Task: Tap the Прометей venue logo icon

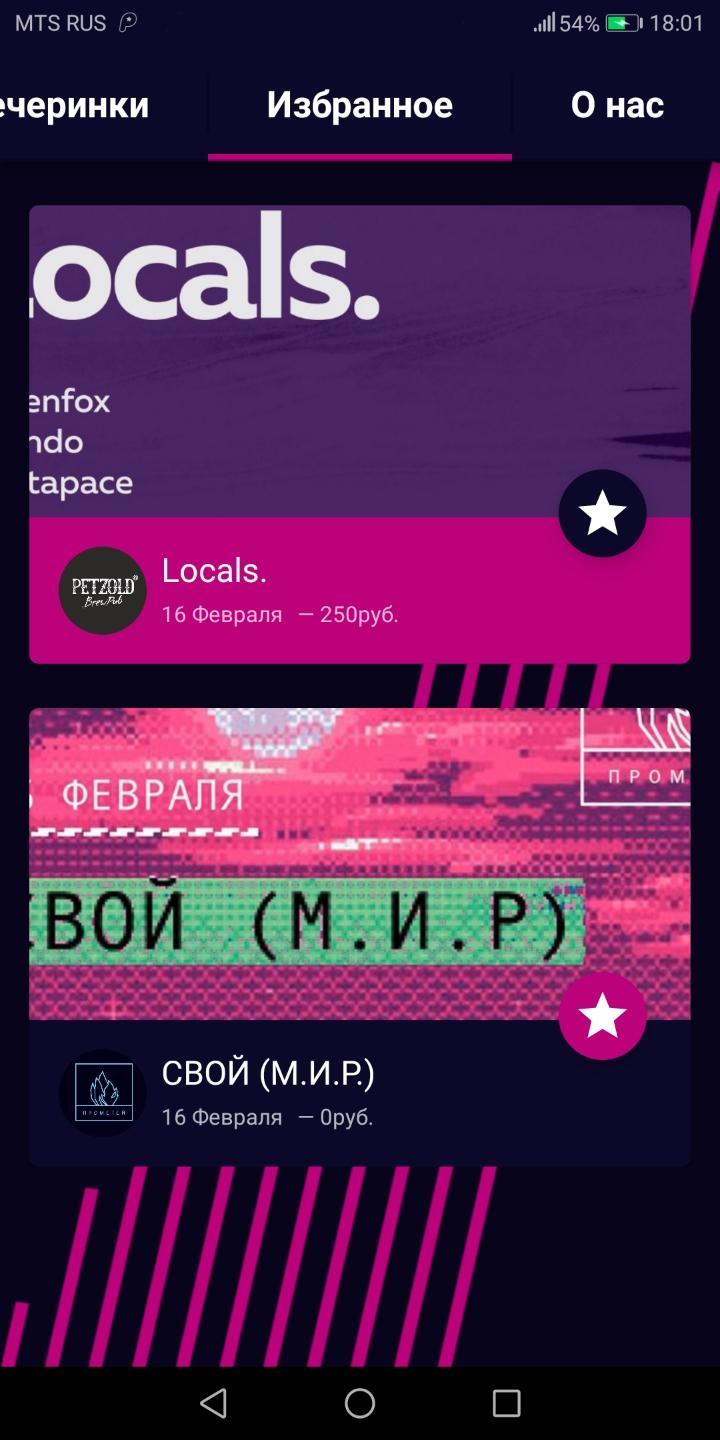Action: pos(103,1093)
